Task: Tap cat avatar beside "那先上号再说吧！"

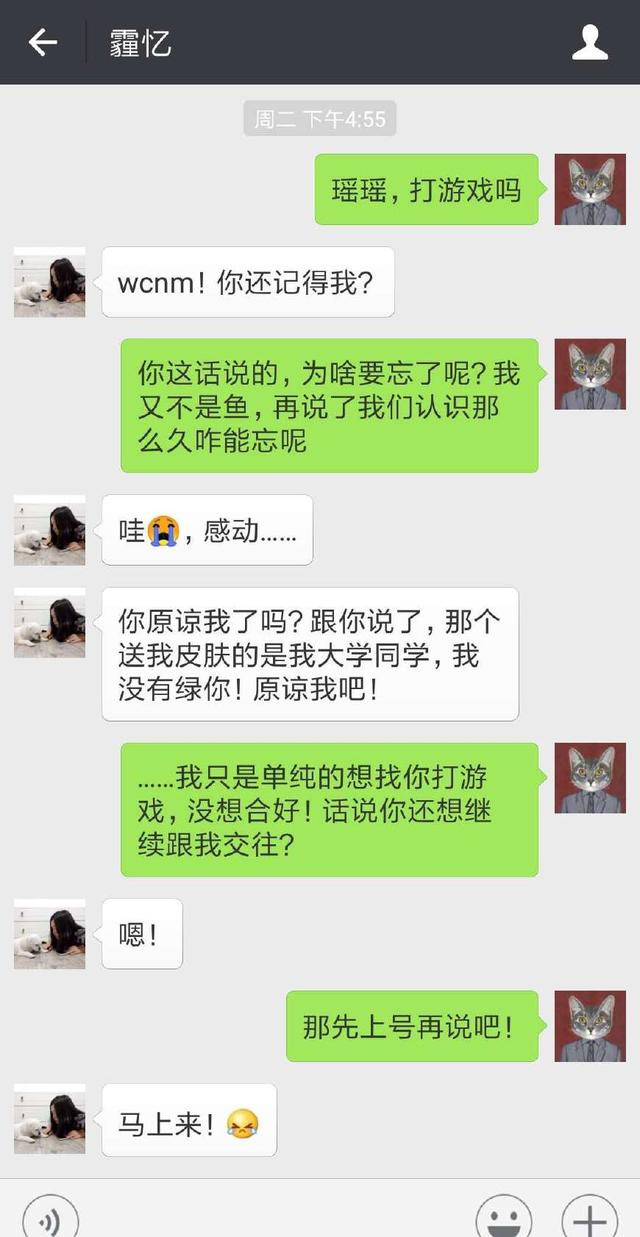Action: tap(590, 1026)
